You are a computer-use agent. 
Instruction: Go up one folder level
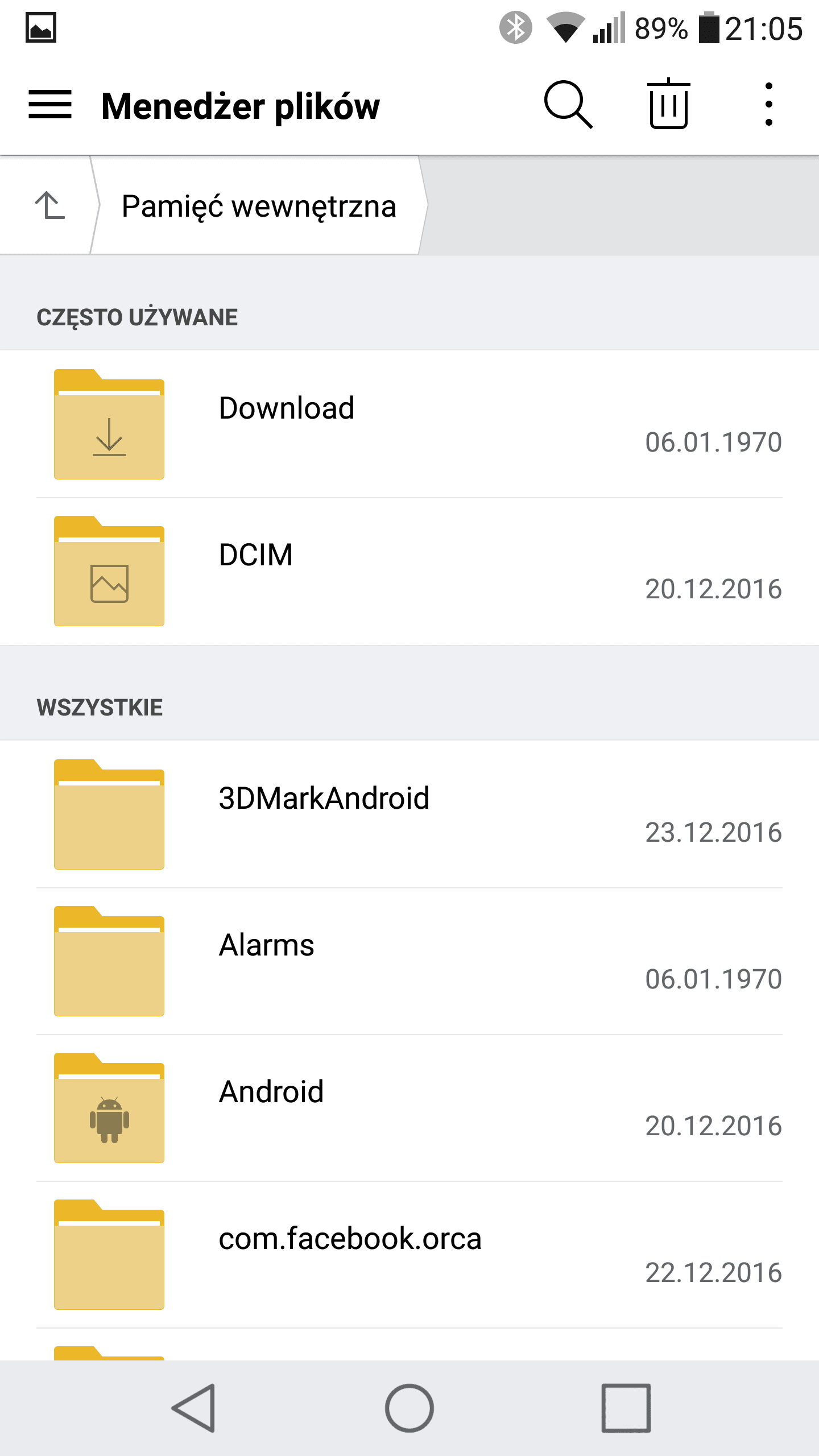pyautogui.click(x=50, y=205)
